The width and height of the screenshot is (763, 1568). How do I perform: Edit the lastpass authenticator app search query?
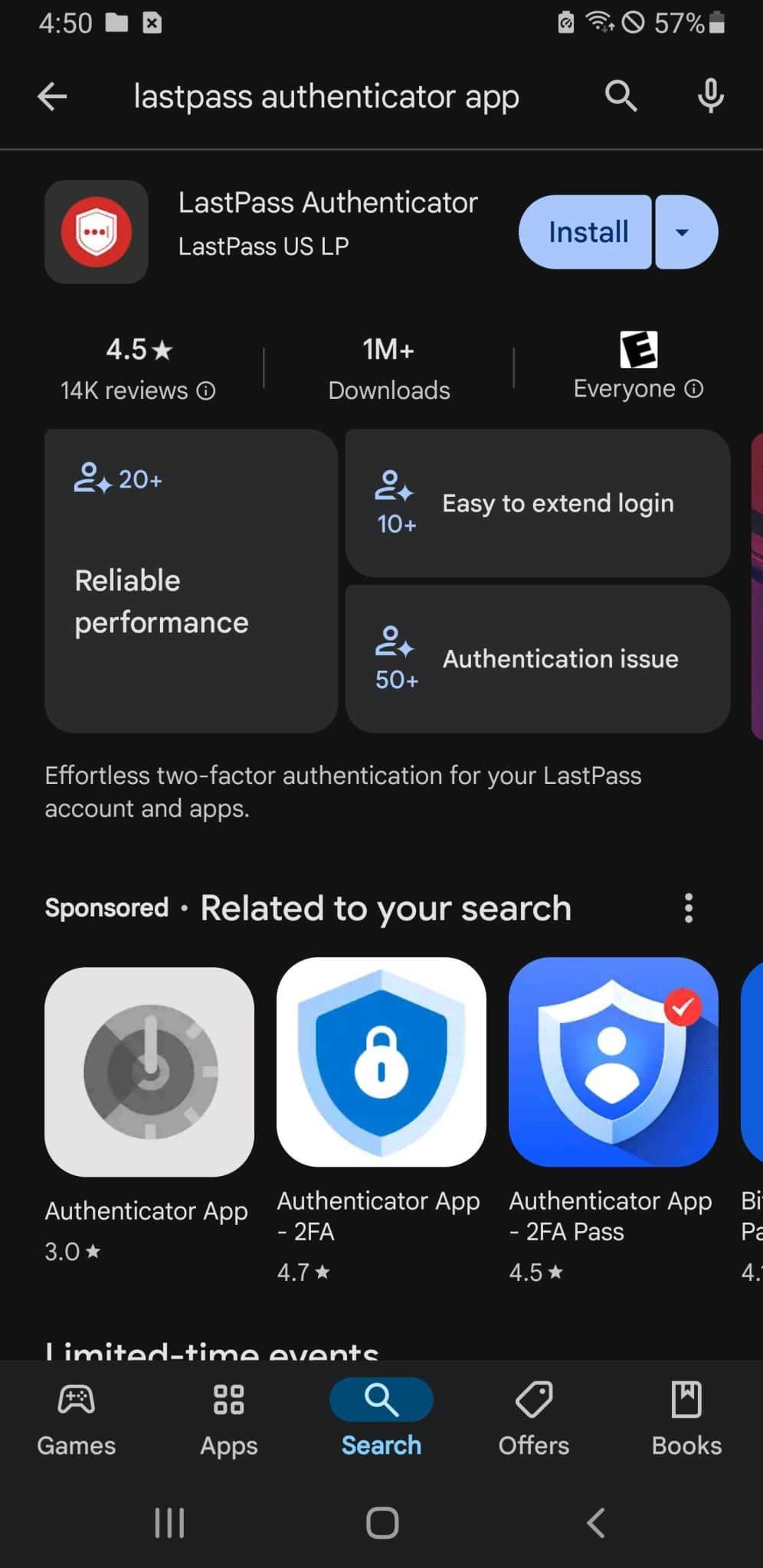pos(326,97)
